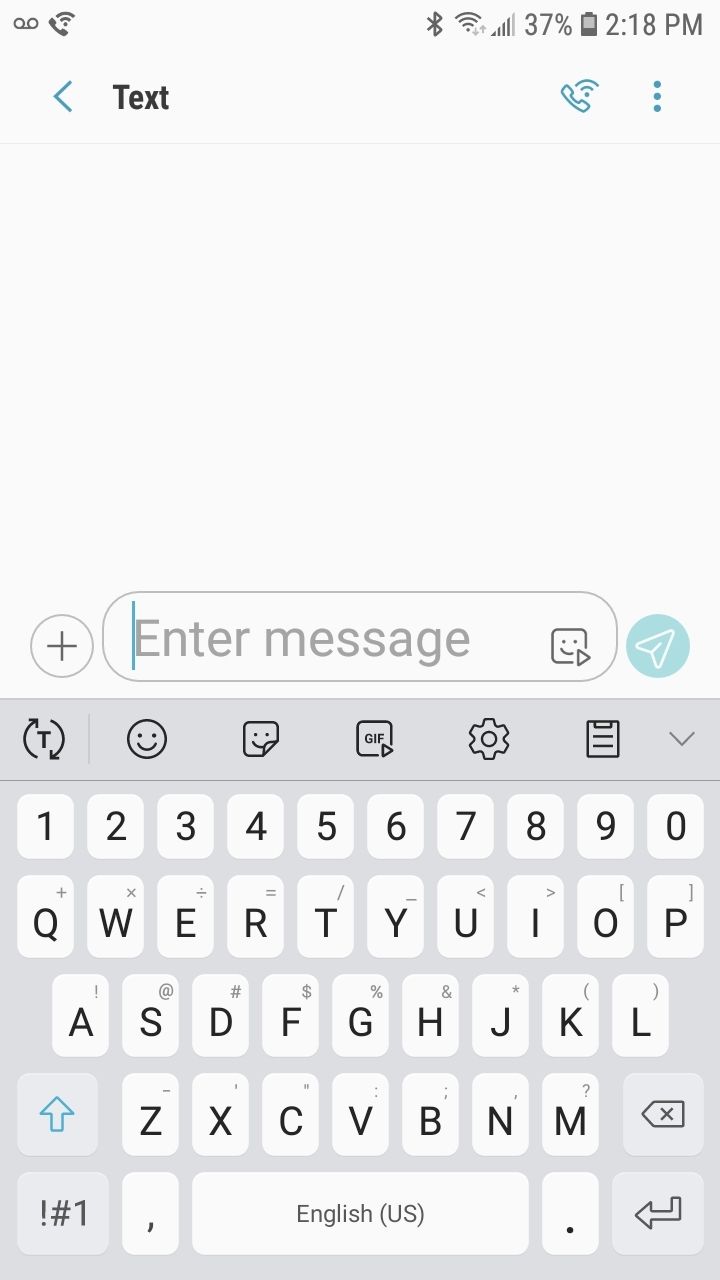Tap the shift key
720x1280 pixels.
(x=58, y=1115)
